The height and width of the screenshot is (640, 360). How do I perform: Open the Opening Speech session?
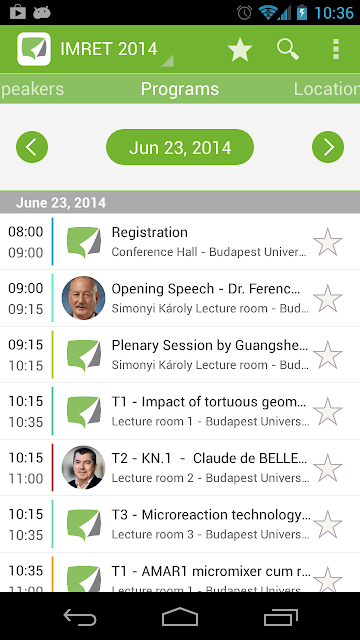coord(180,298)
